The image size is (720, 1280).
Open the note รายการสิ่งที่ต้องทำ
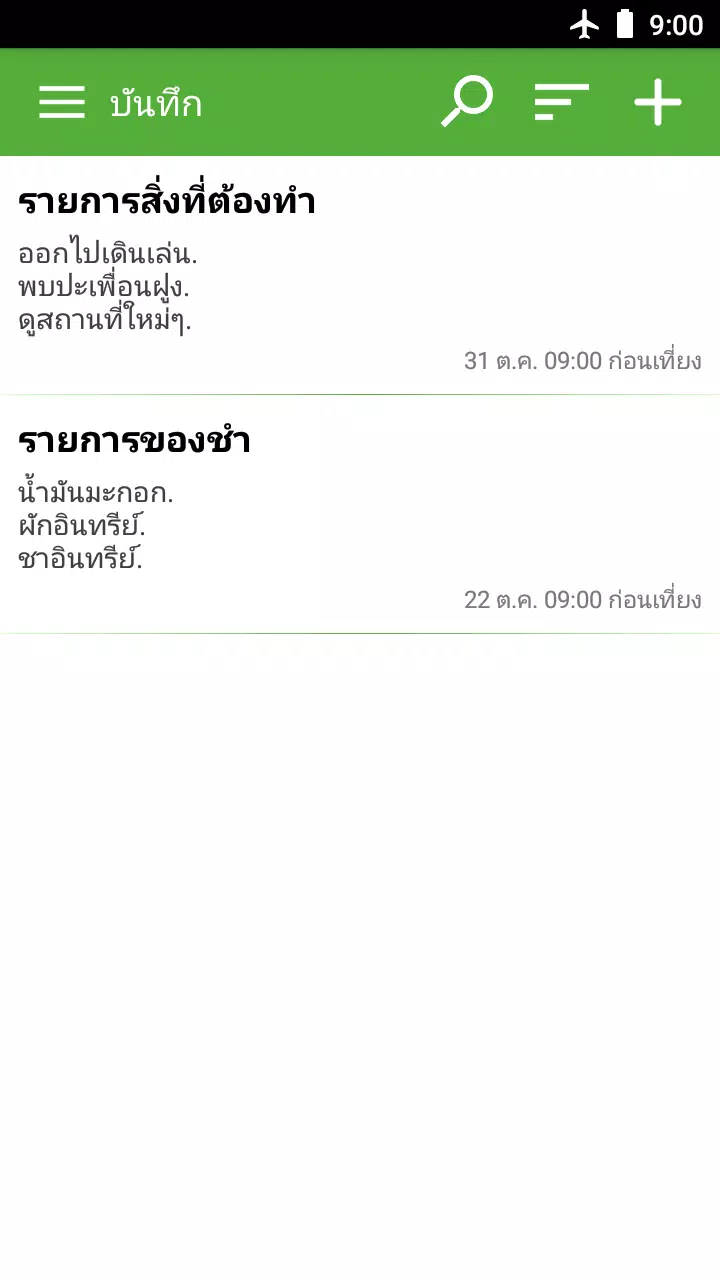[360, 276]
